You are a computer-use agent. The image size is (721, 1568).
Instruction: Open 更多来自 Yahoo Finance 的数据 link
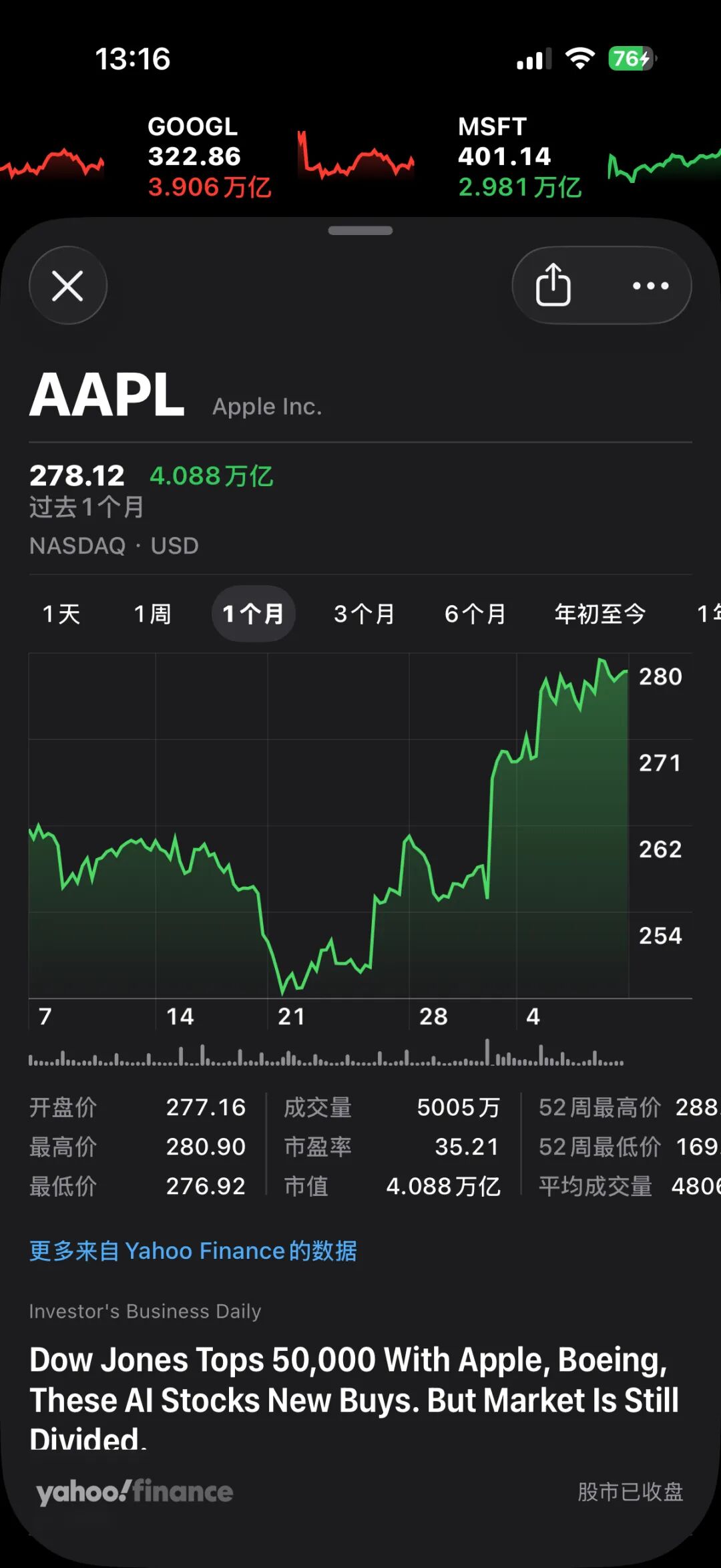pyautogui.click(x=193, y=1251)
